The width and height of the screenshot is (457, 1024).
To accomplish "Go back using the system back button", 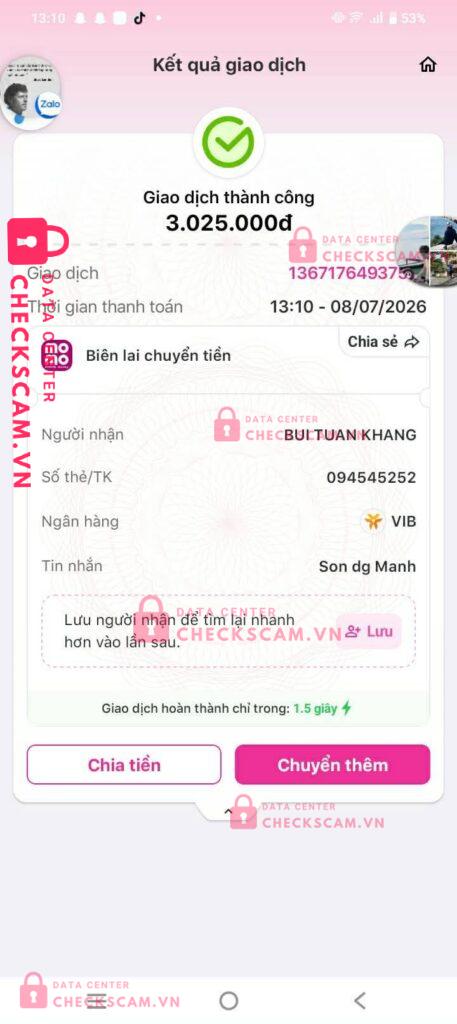I will pos(359,1000).
